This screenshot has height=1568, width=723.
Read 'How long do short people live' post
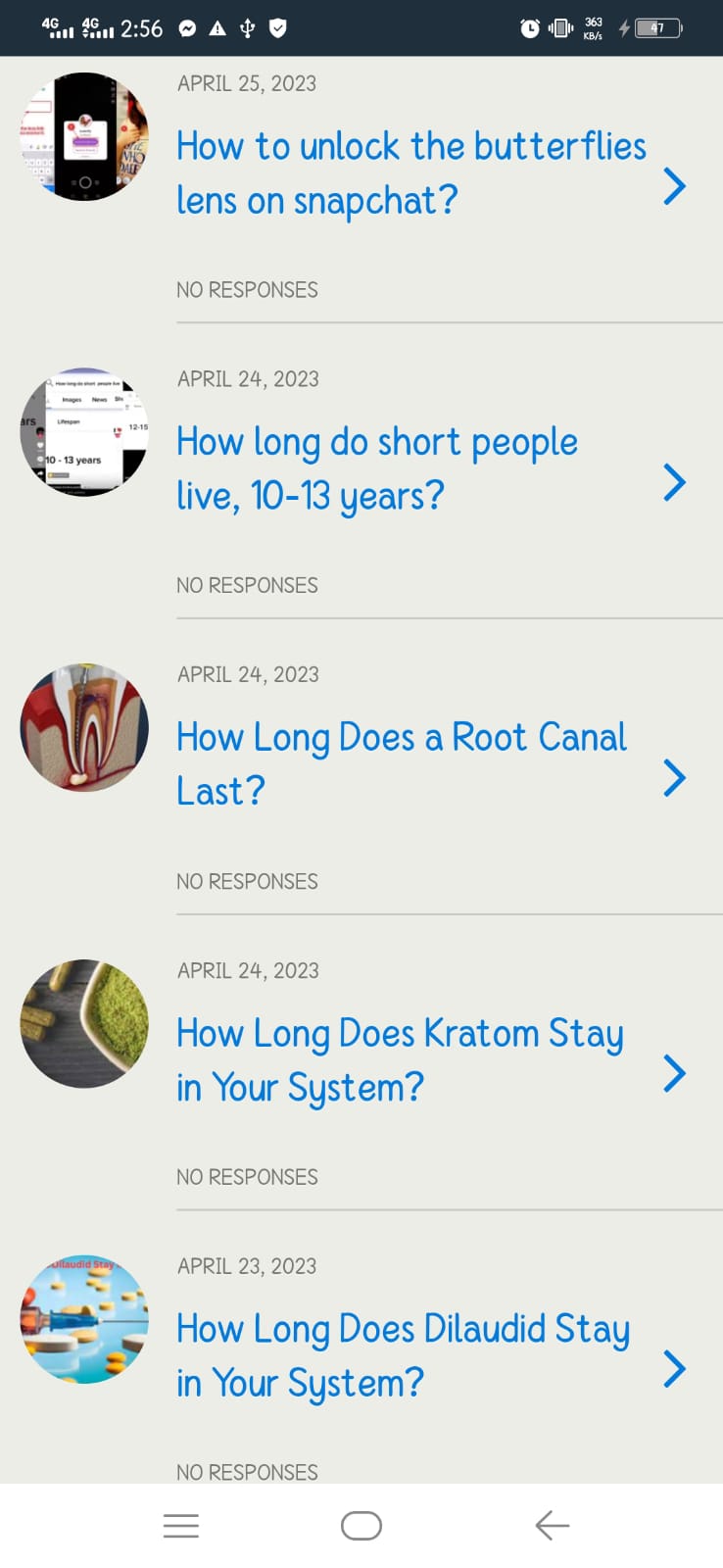pyautogui.click(x=377, y=469)
